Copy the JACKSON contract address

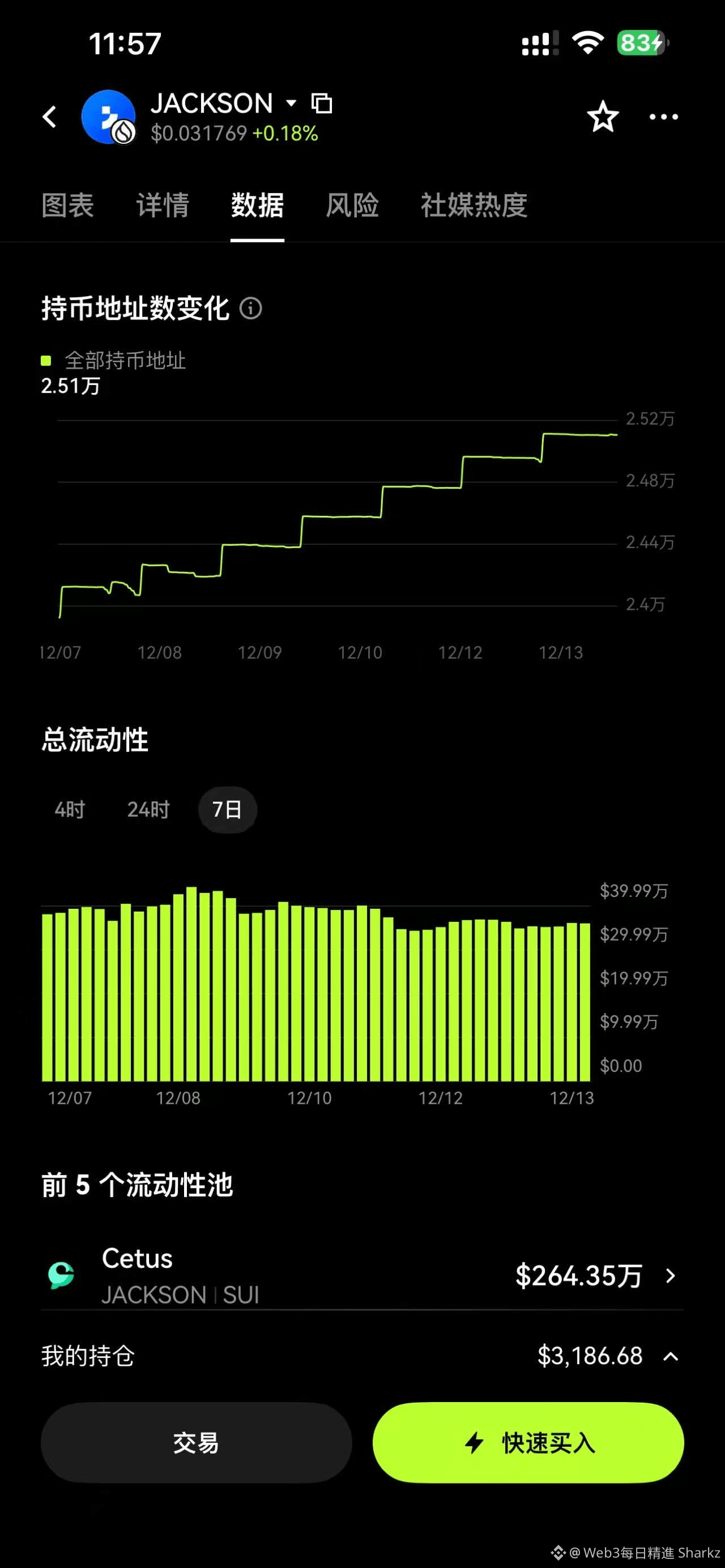[321, 104]
